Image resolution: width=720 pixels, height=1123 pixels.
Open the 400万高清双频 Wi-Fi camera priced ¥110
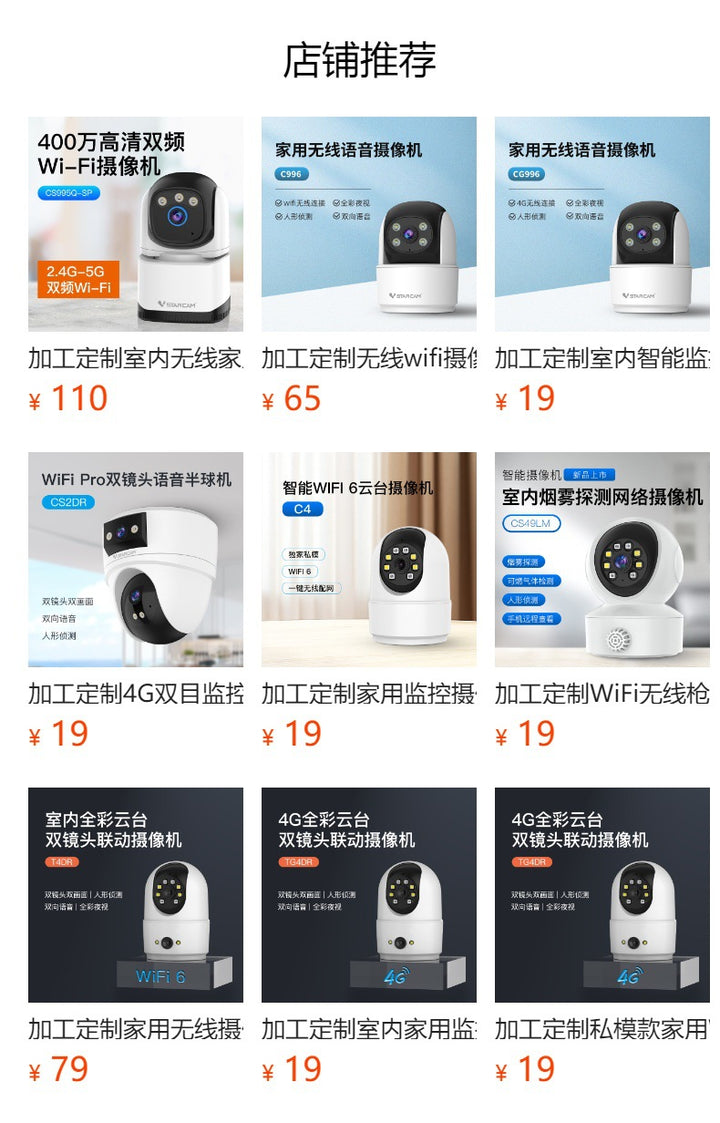[x=135, y=224]
